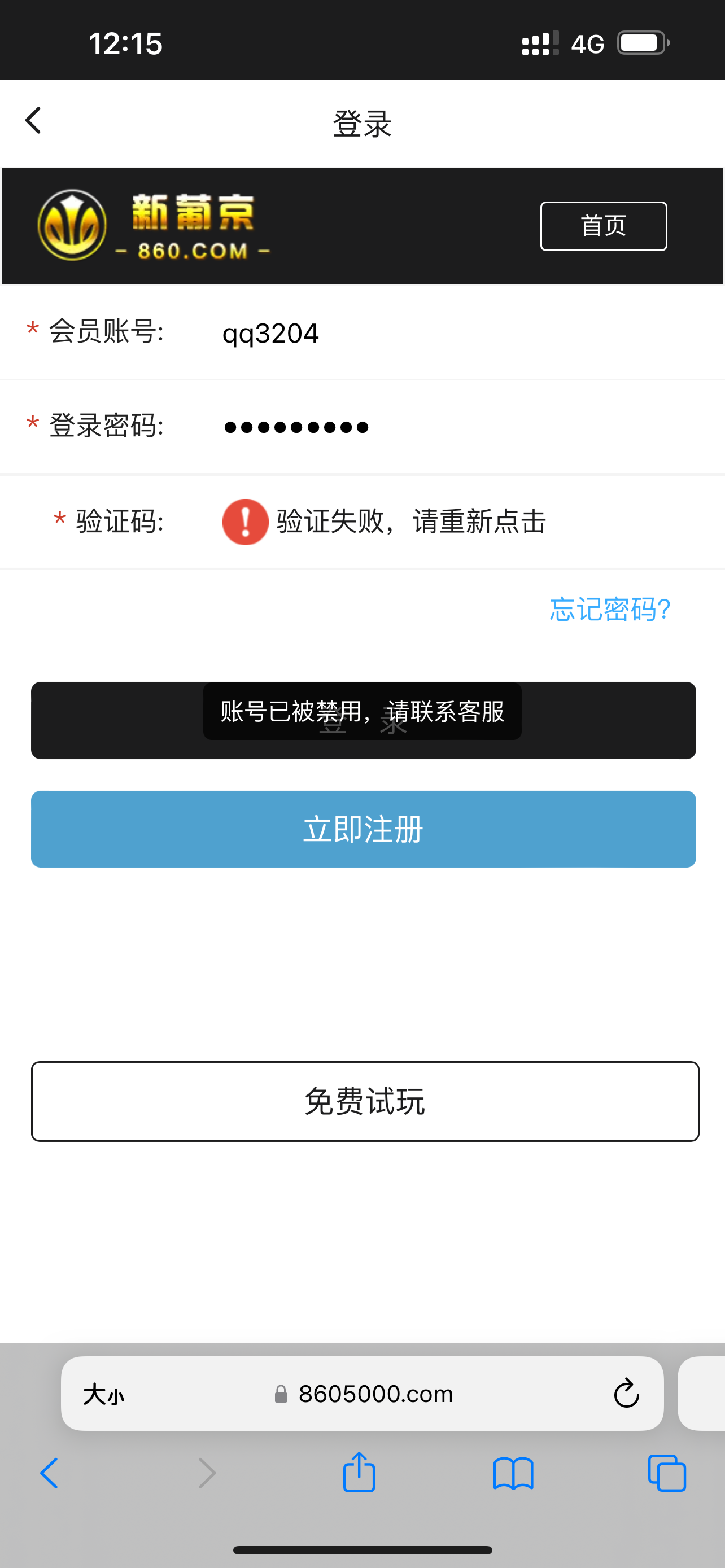The image size is (725, 1568).
Task: Go back in Safari history
Action: (49, 1473)
